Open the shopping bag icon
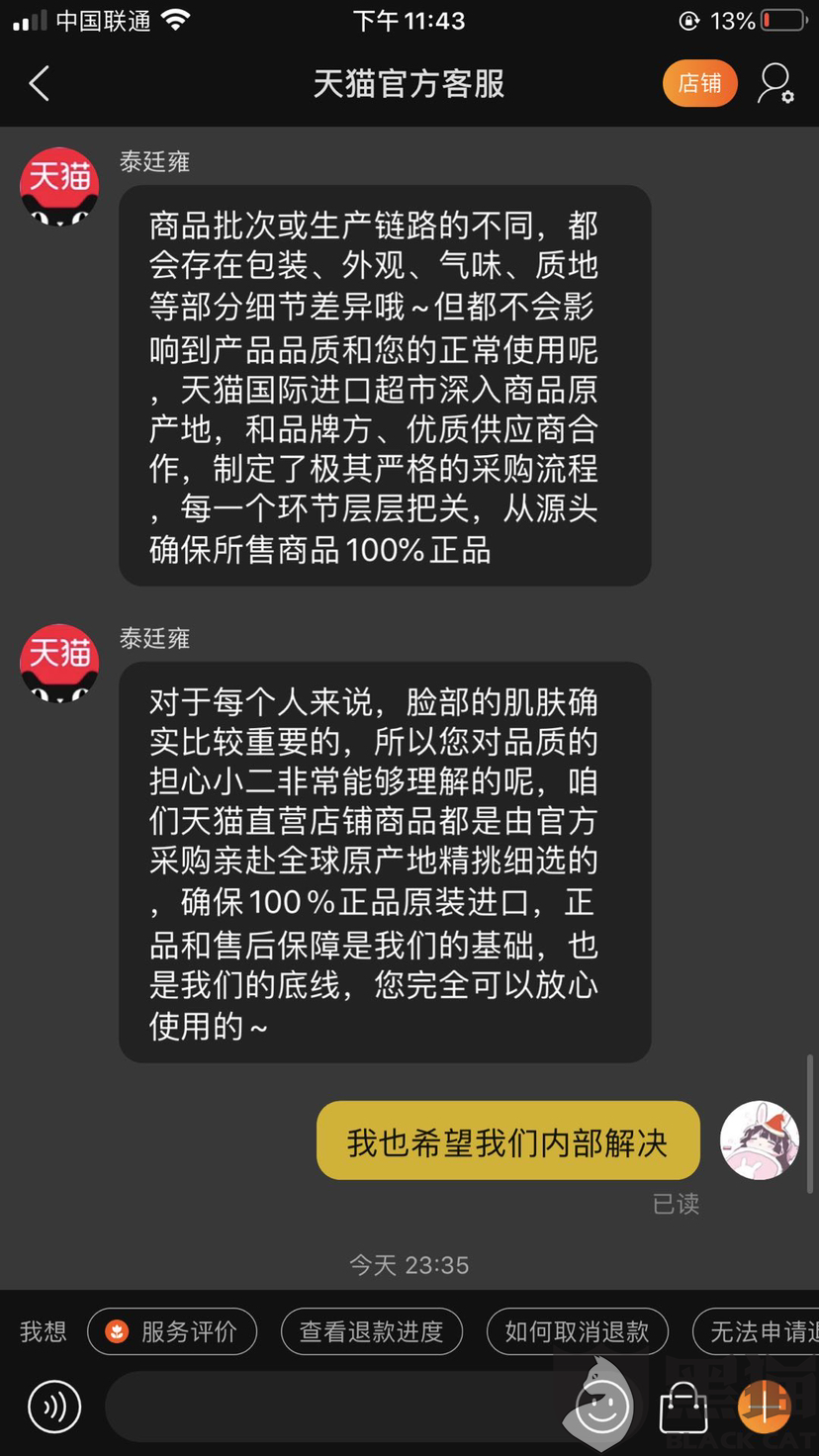Image resolution: width=819 pixels, height=1456 pixels. click(x=683, y=1406)
